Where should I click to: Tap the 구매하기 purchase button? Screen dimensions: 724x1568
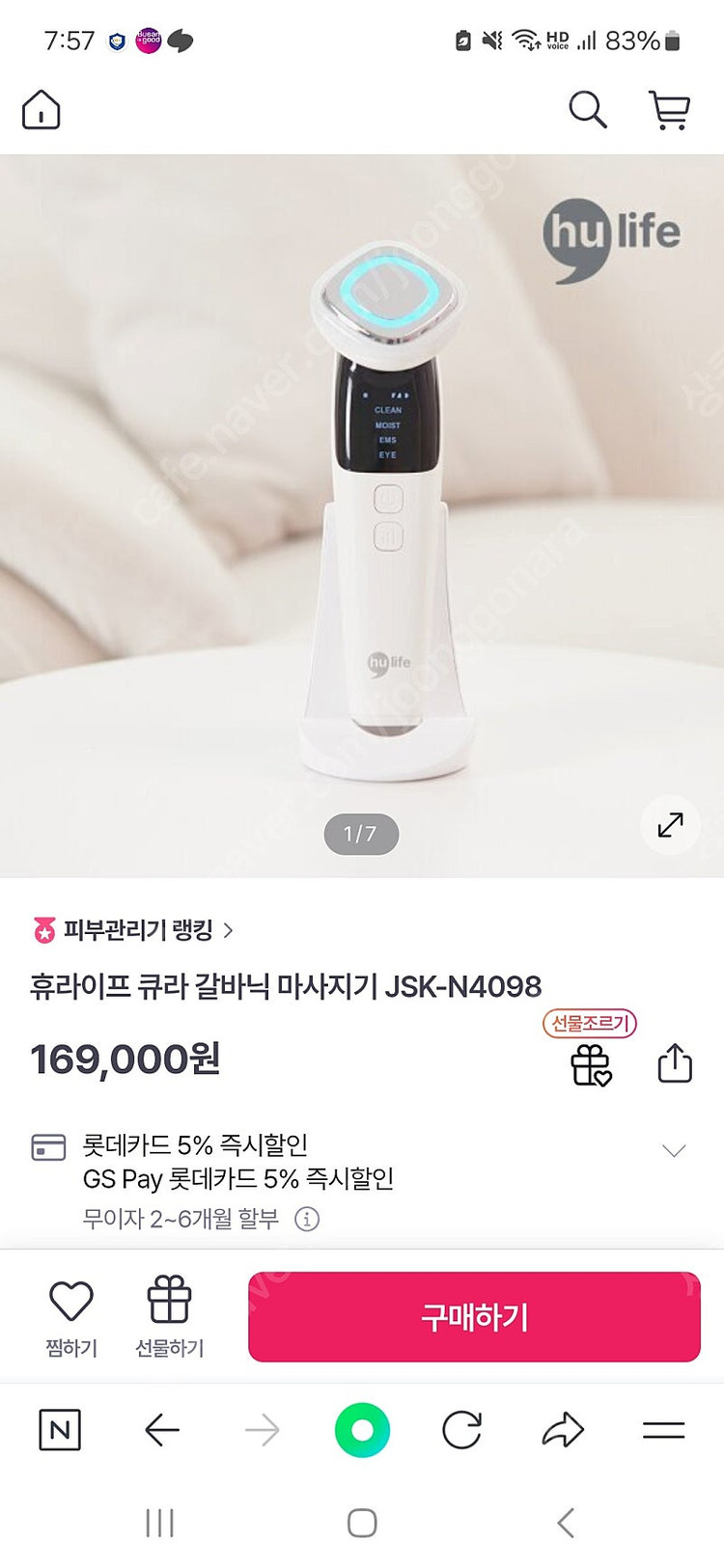[x=472, y=1314]
